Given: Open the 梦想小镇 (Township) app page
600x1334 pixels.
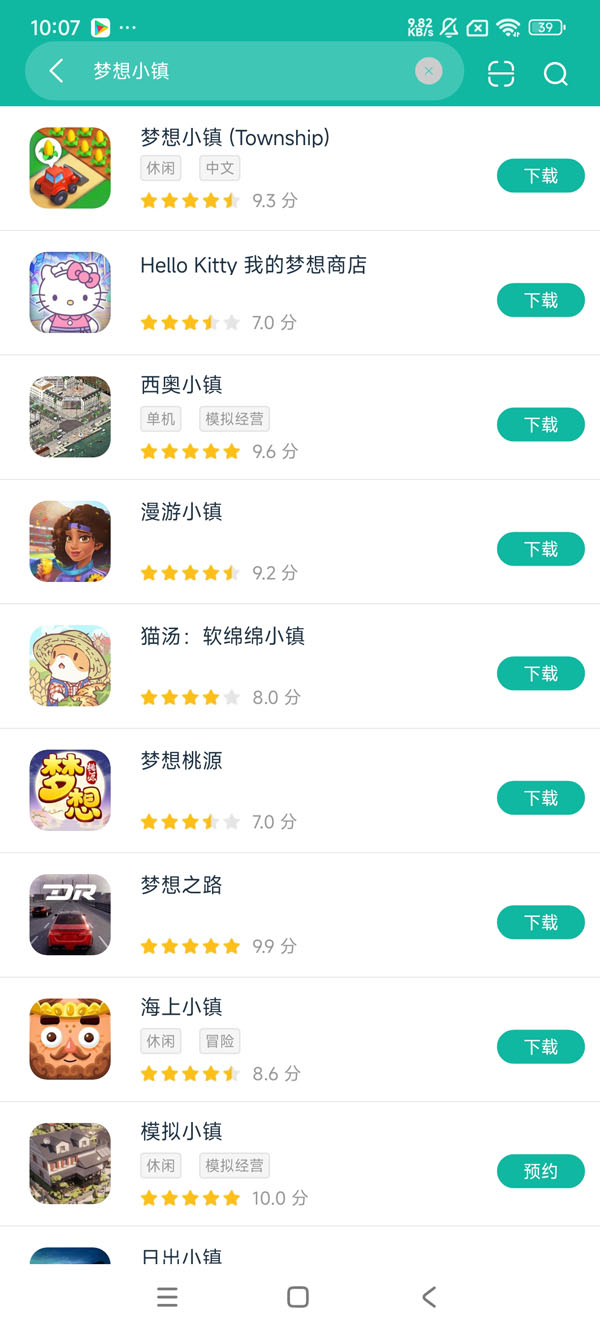Looking at the screenshot, I should (x=235, y=138).
